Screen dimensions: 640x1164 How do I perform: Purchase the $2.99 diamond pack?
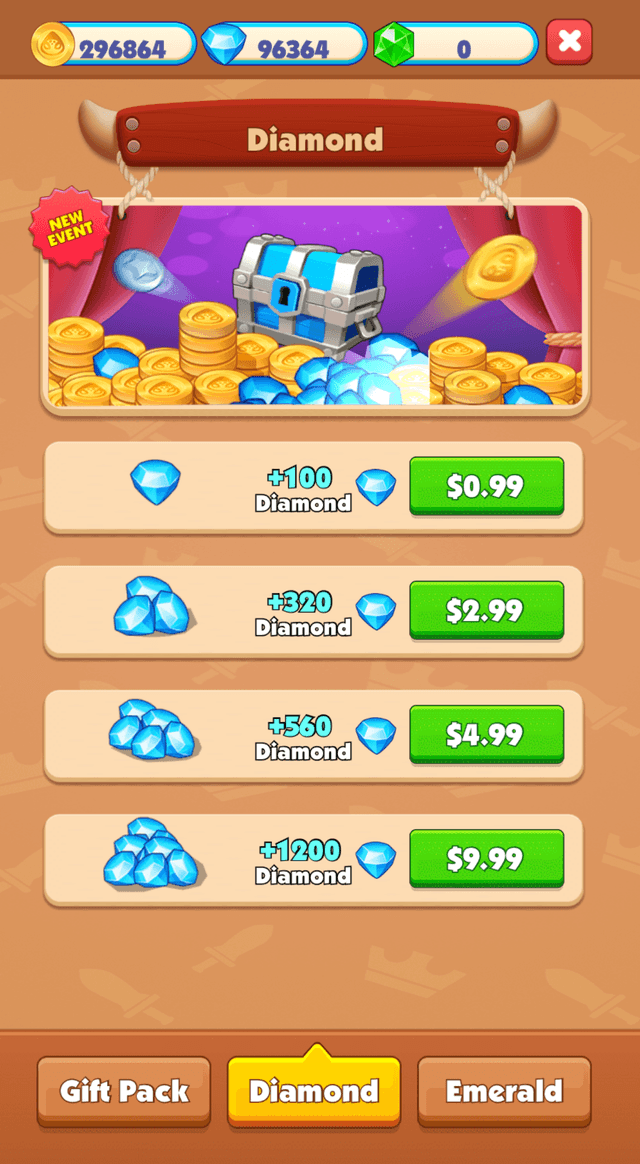[x=486, y=610]
